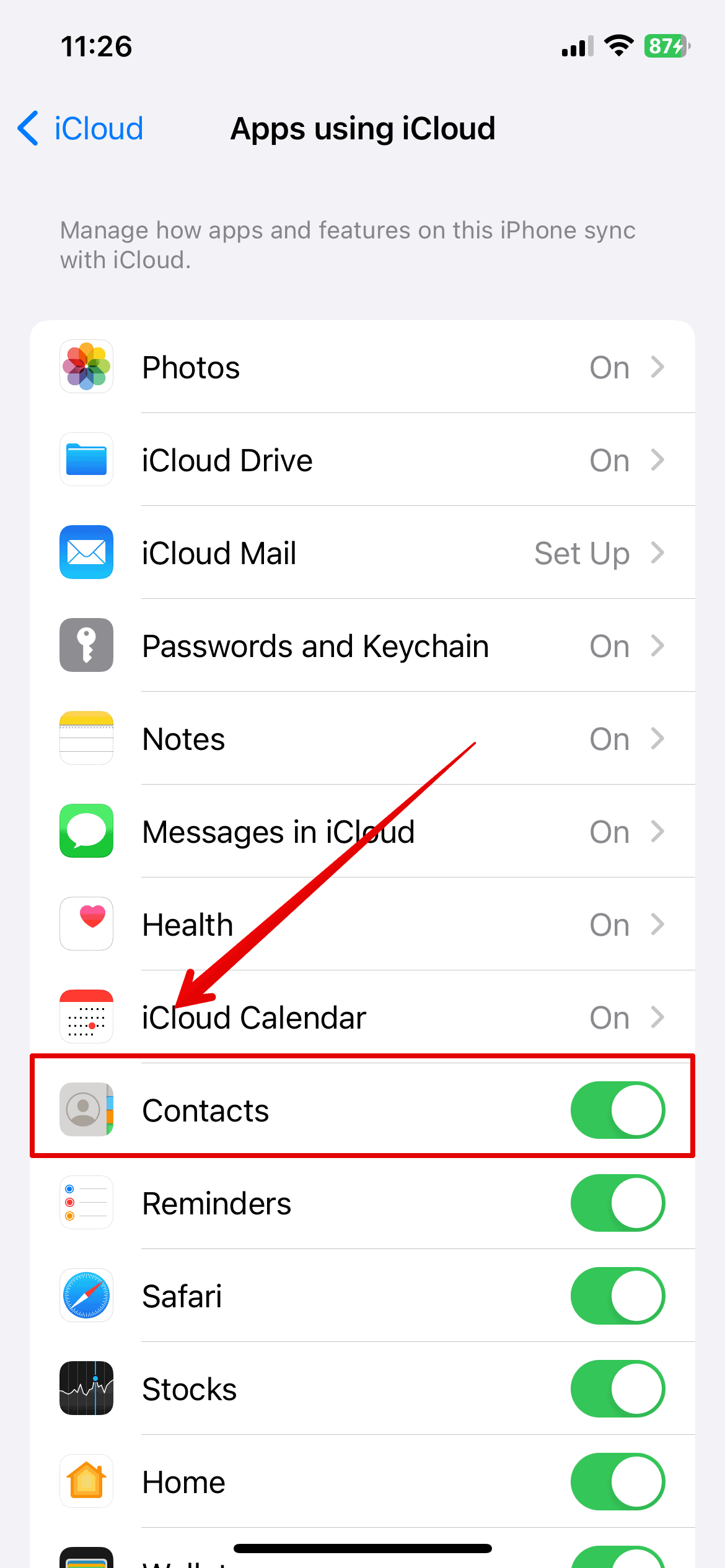Toggle Safari iCloud sync off
Image resolution: width=725 pixels, height=1568 pixels.
617,1296
